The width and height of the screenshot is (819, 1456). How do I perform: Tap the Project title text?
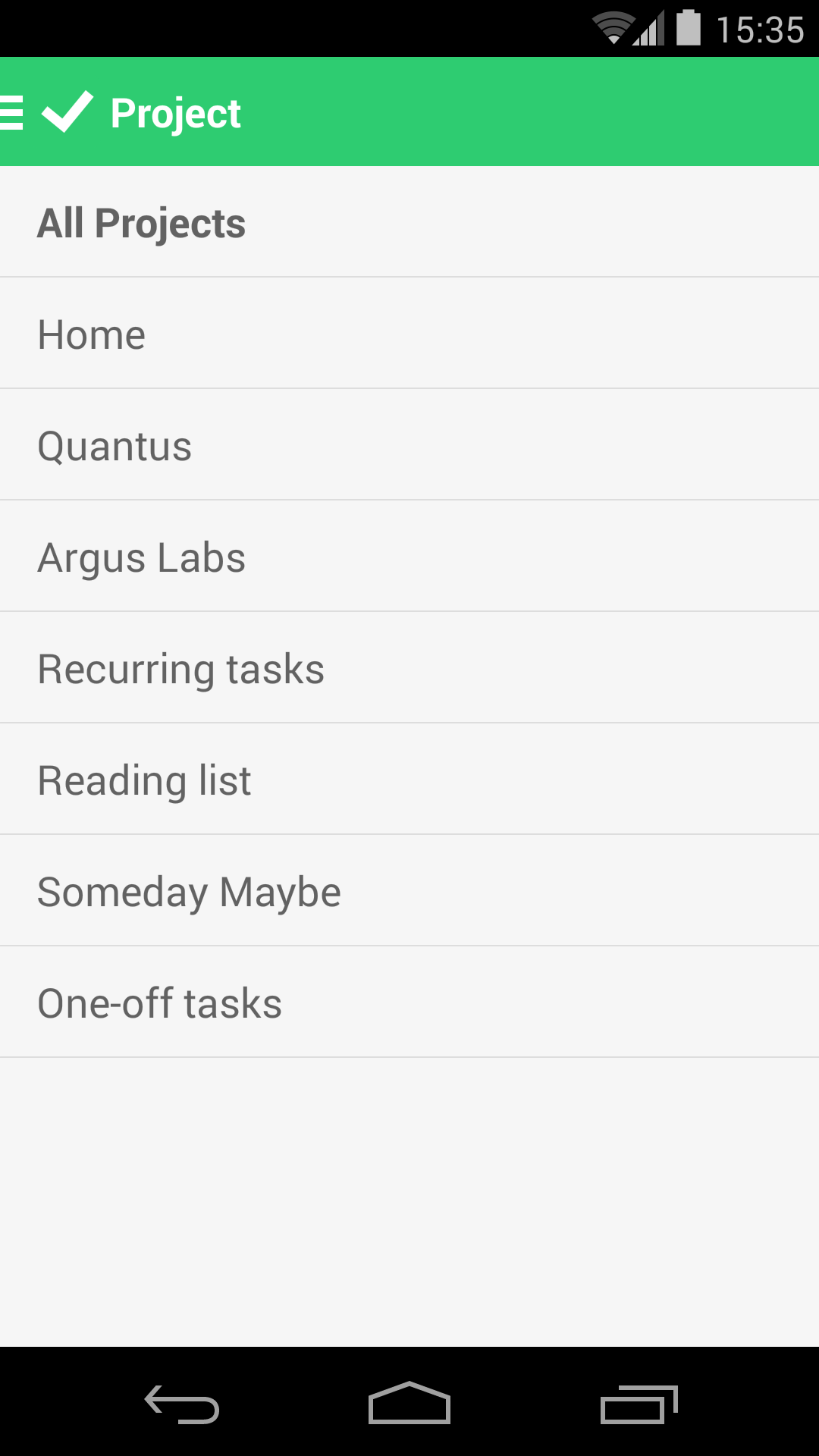(175, 112)
